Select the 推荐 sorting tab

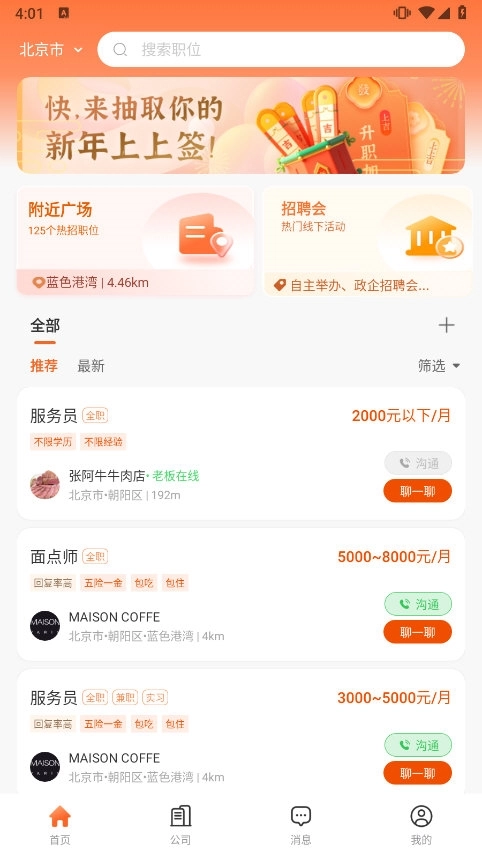tap(44, 366)
